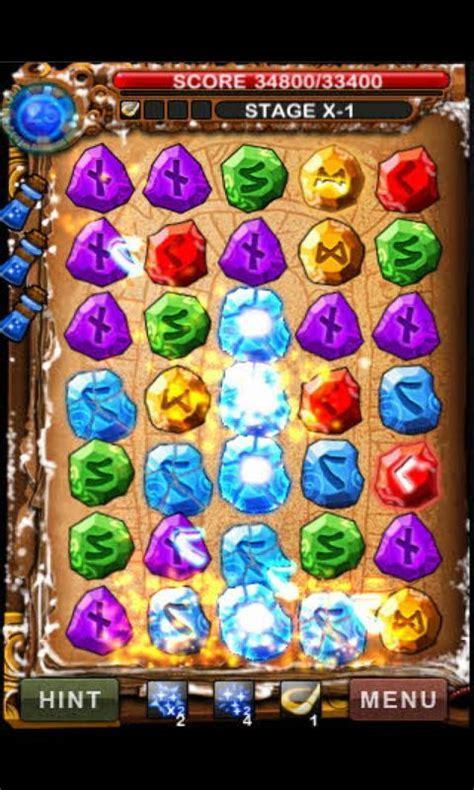474x790 pixels.
Task: Select the yellow angry-face rune stone
Action: coord(332,179)
